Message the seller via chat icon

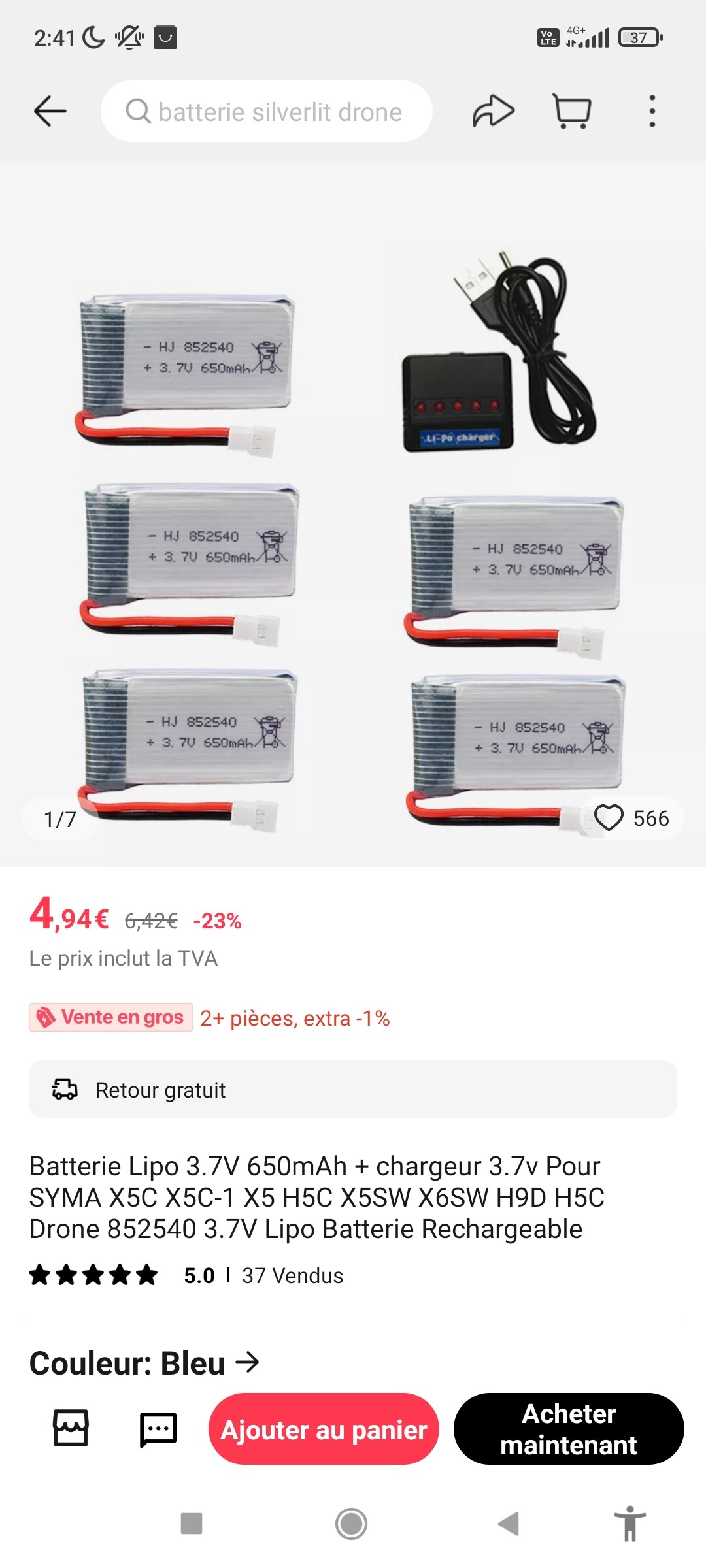click(158, 1429)
